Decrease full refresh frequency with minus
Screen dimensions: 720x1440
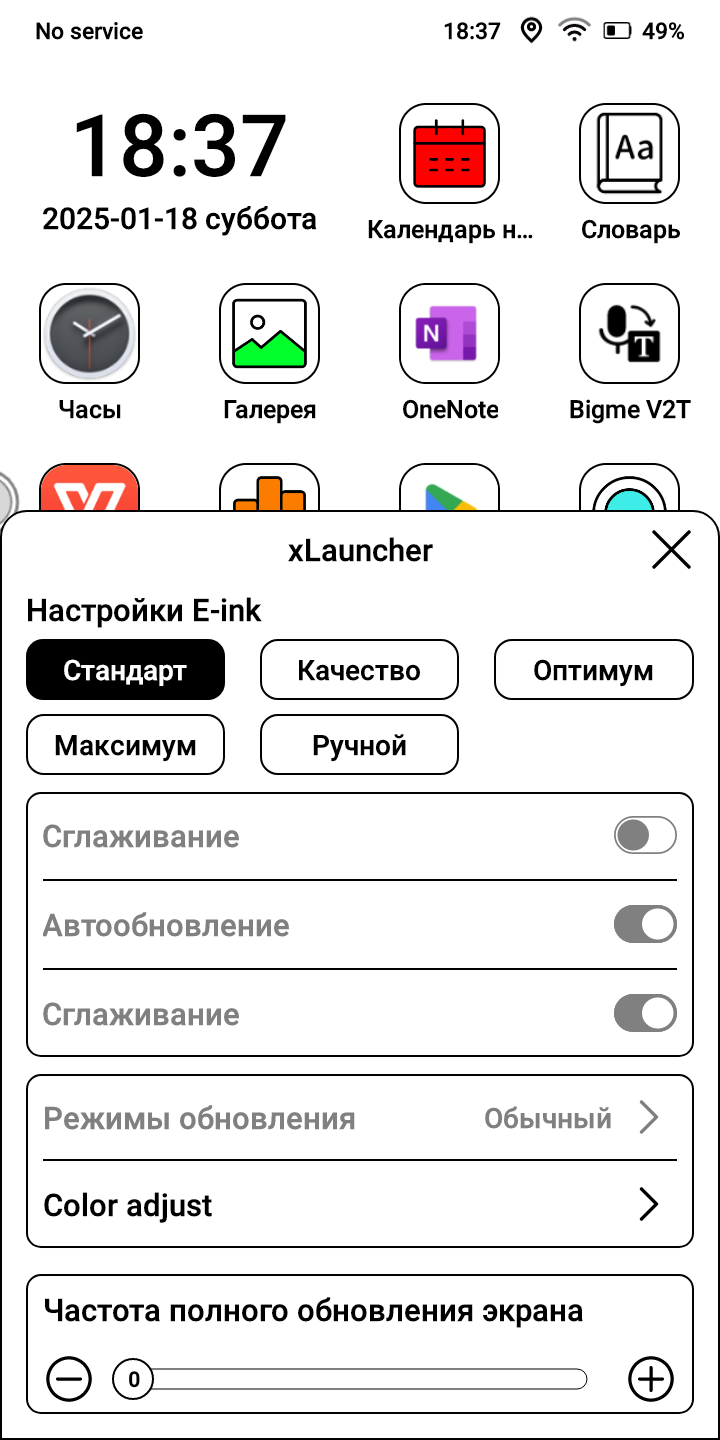click(x=69, y=1380)
